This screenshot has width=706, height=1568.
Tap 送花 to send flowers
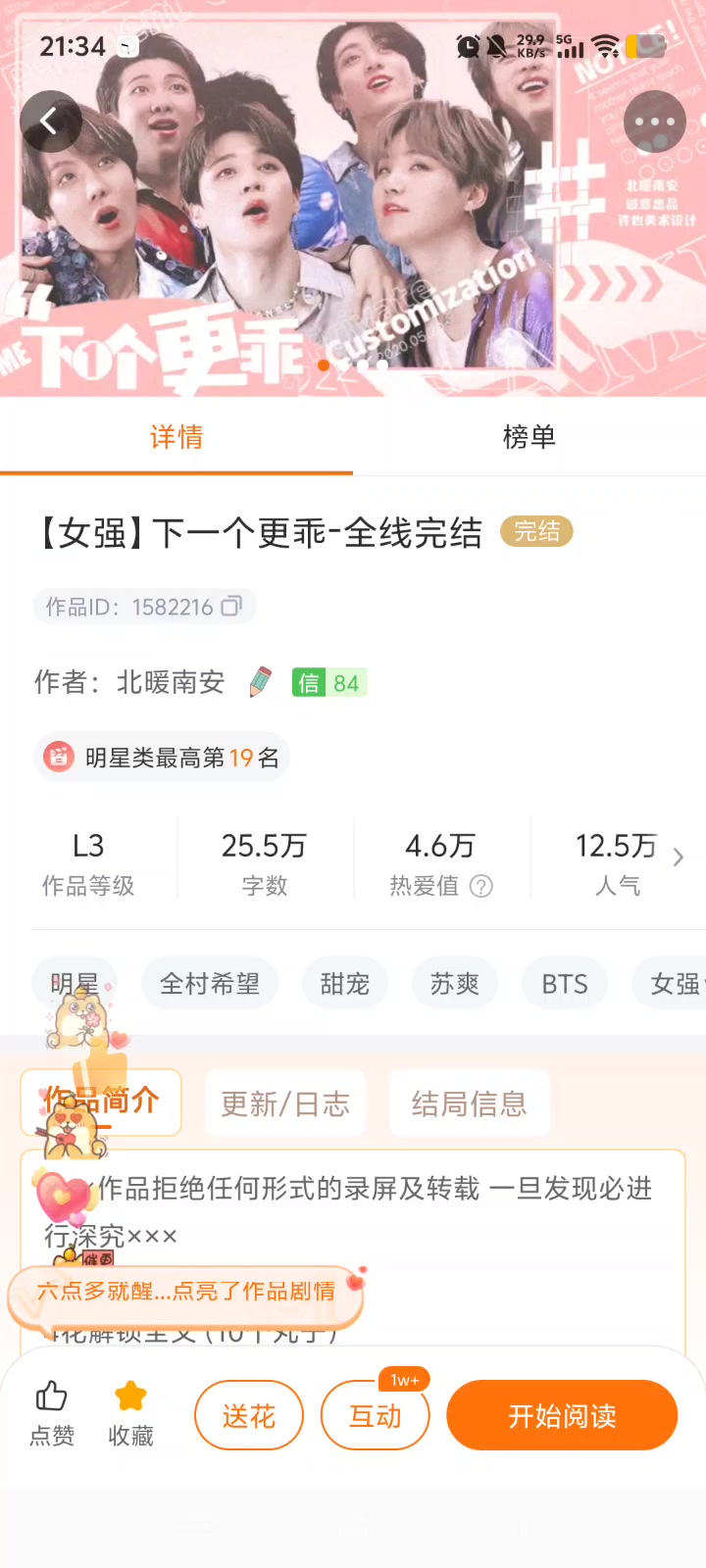[x=248, y=1415]
